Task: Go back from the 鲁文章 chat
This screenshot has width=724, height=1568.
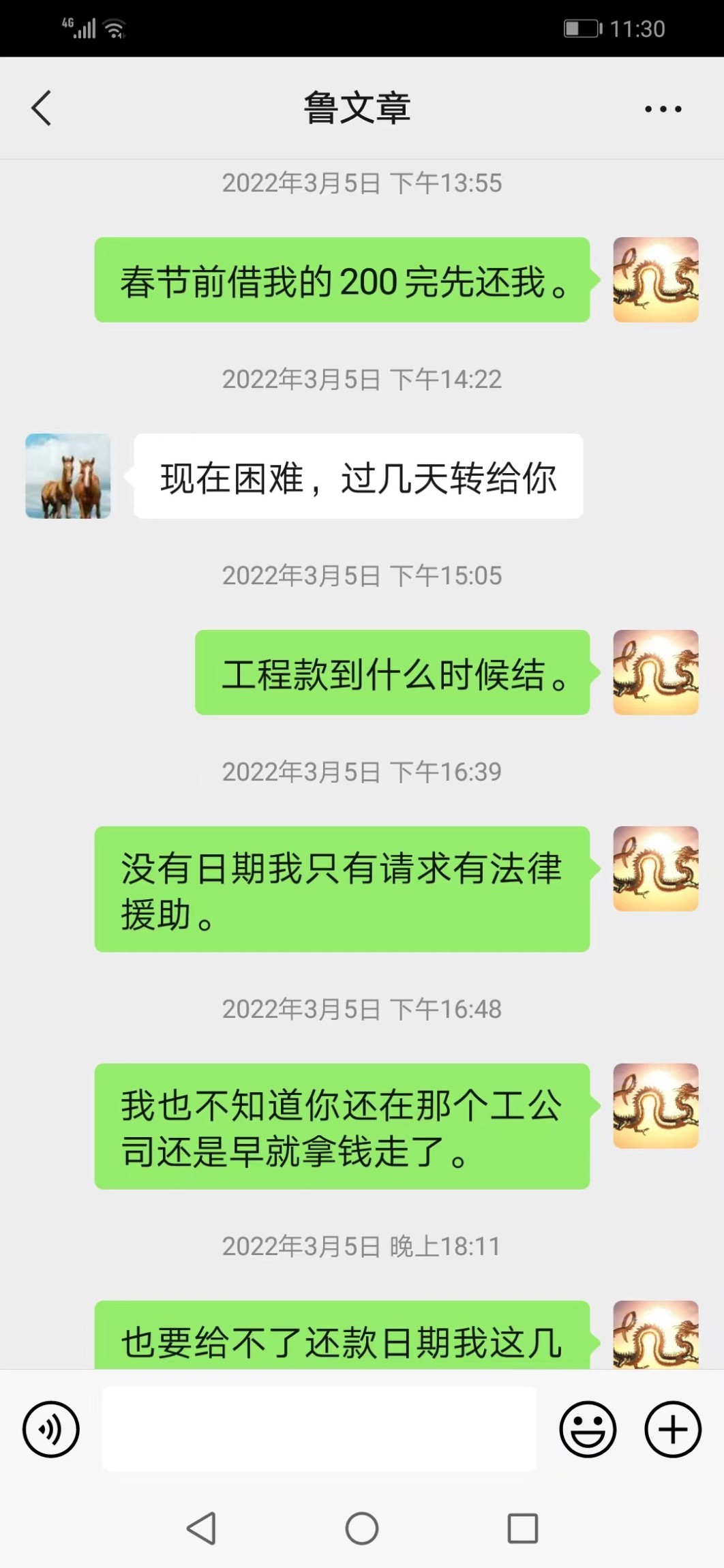Action: tap(42, 108)
